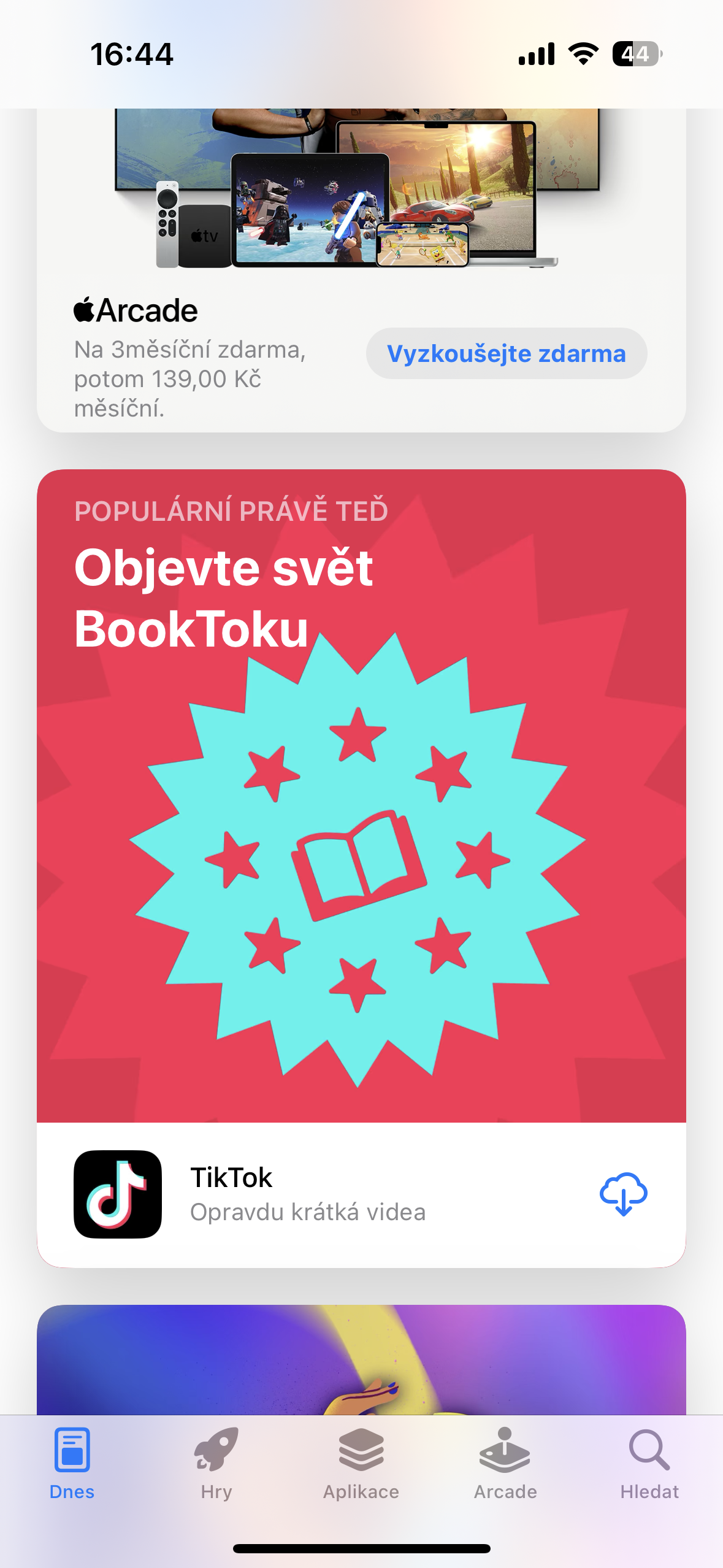Download TikTok with the cloud icon
723x1568 pixels.
click(623, 1194)
